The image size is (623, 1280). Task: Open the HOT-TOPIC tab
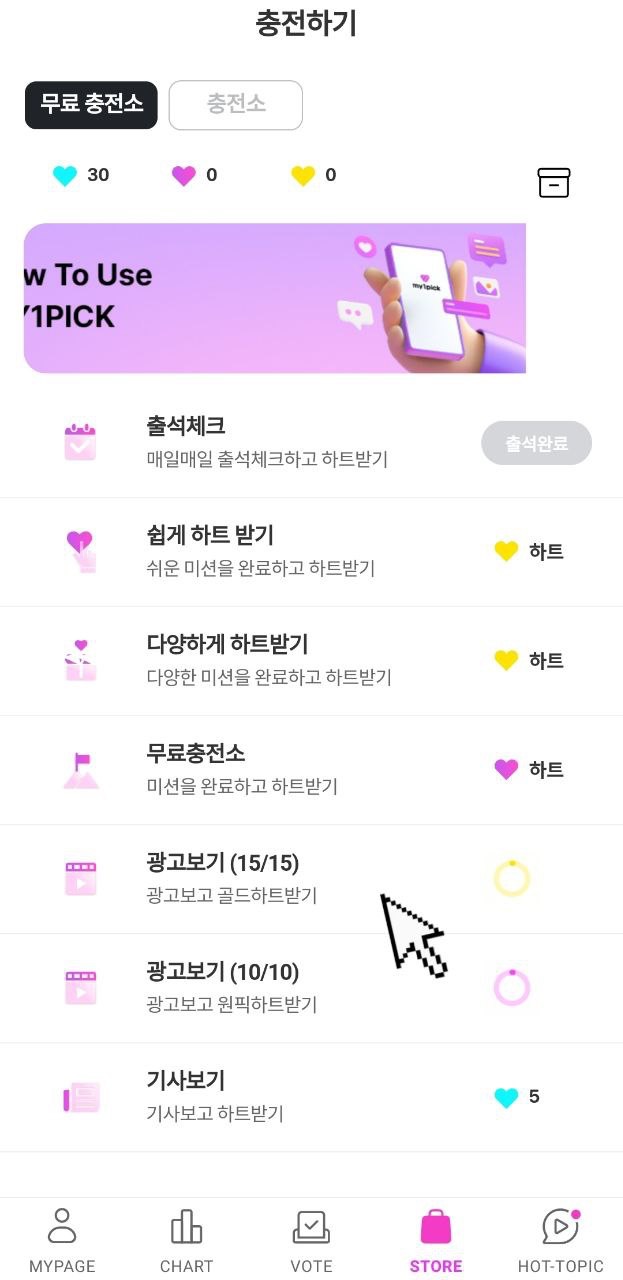[560, 1240]
